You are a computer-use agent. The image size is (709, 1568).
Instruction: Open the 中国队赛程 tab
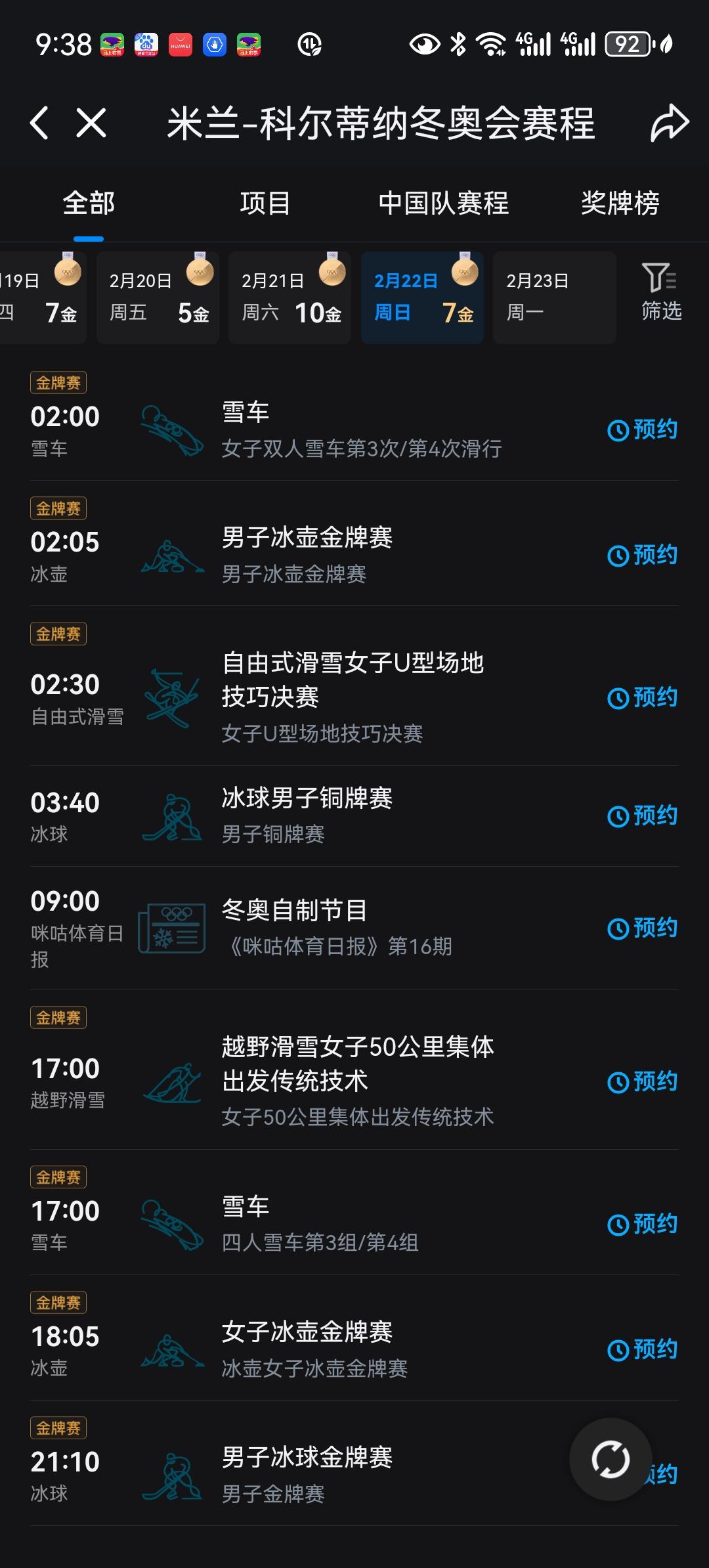(443, 204)
